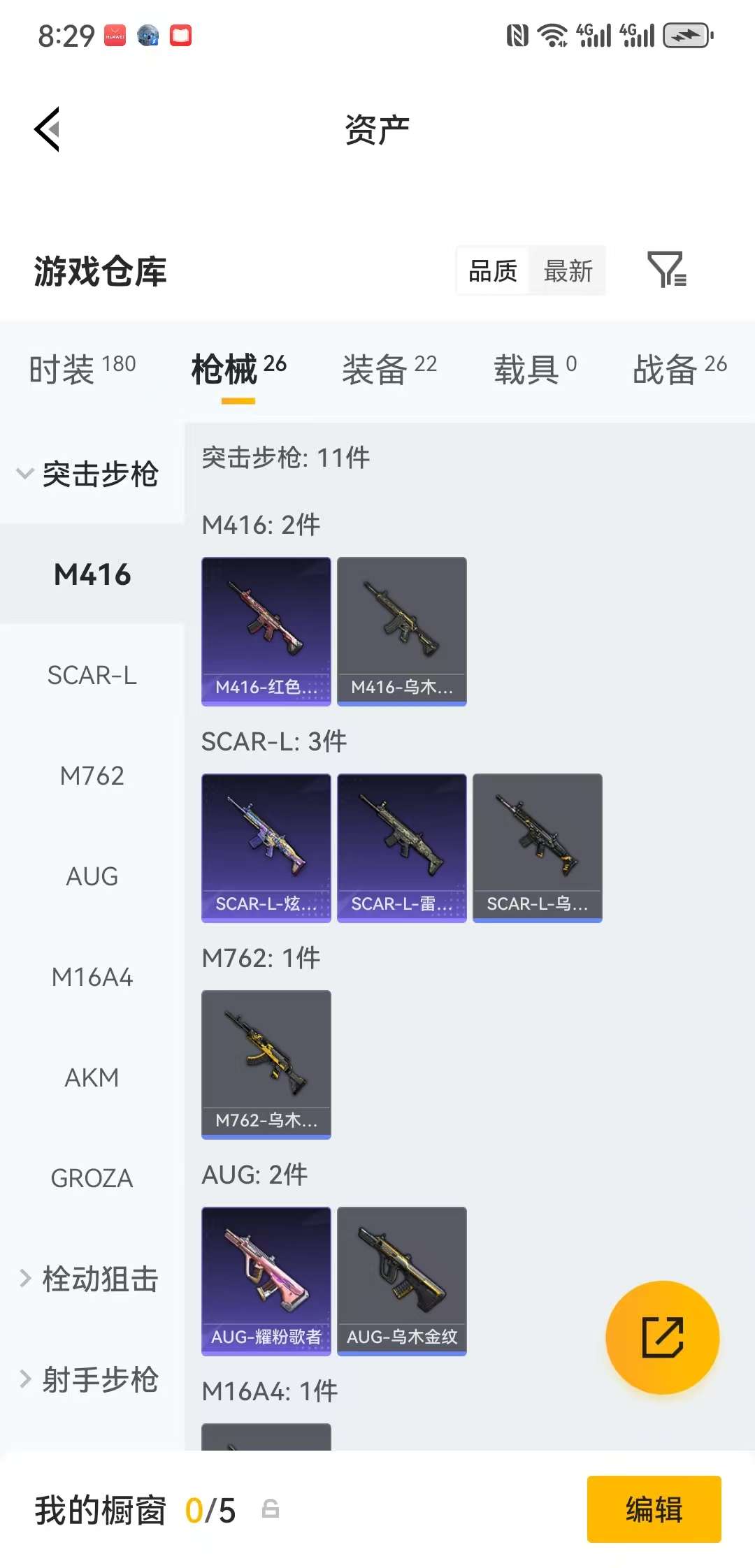
Task: Switch sorting to 最新
Action: [568, 270]
